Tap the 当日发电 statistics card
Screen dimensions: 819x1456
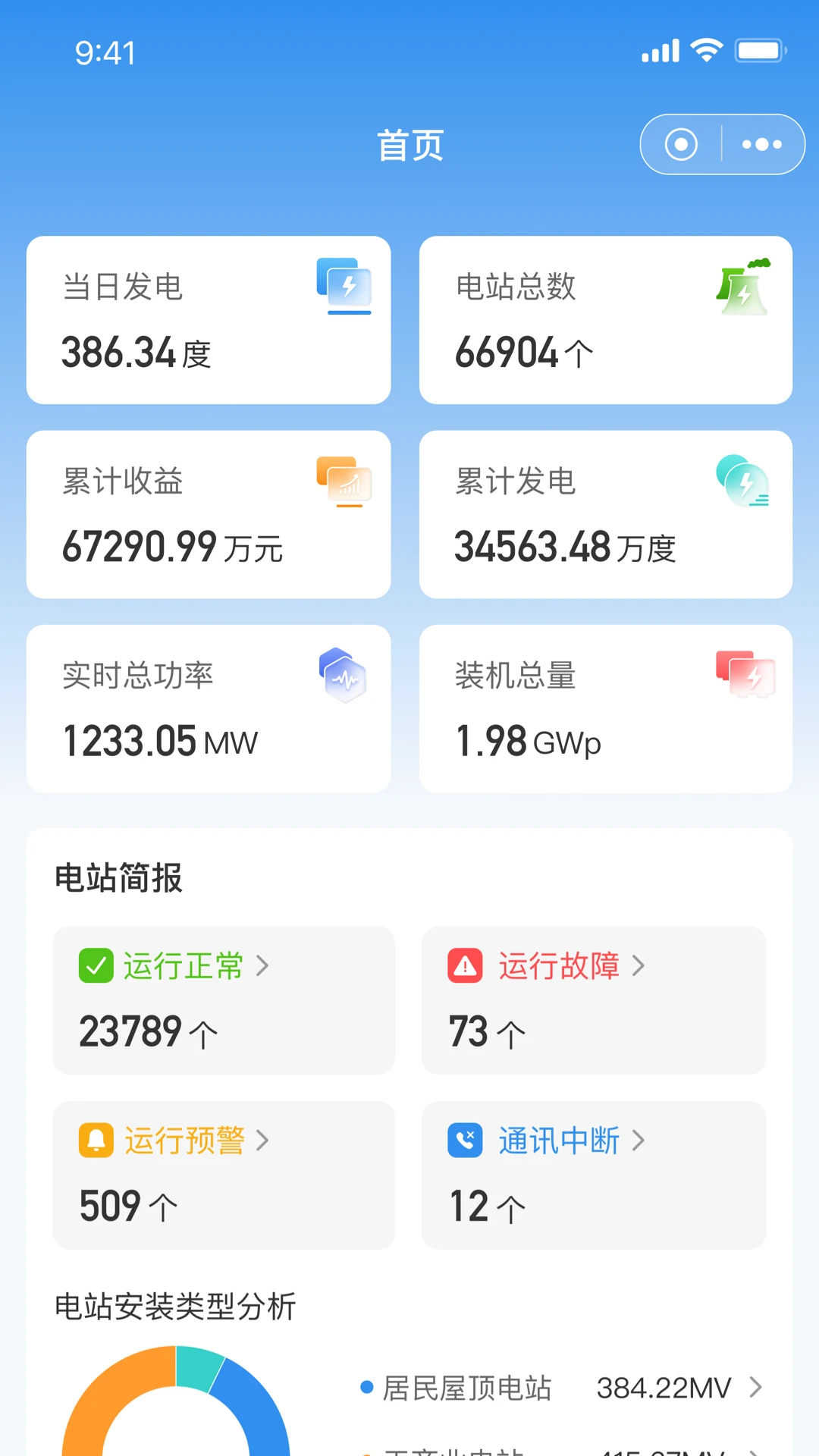point(209,318)
